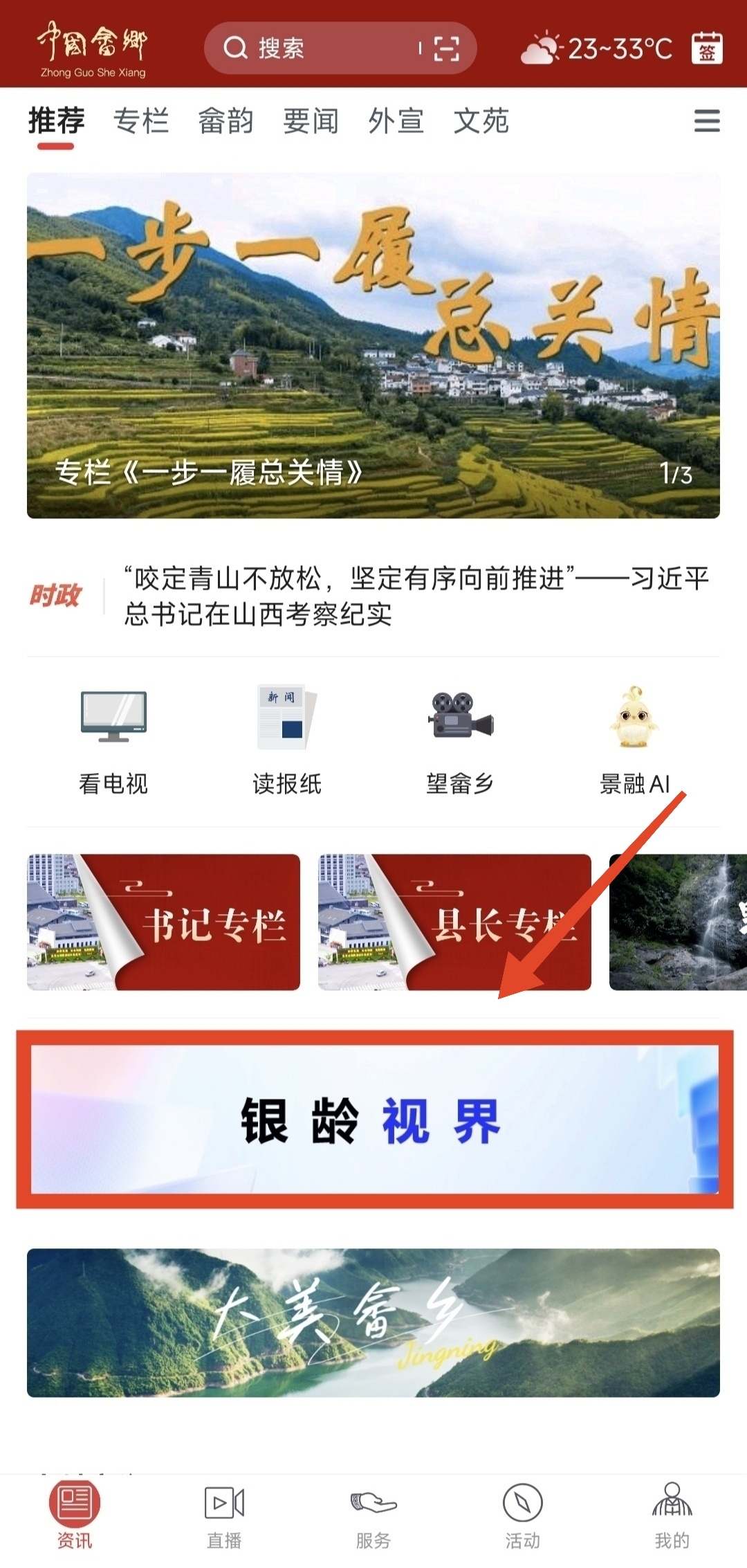
Task: Open the 文苑 tab
Action: tap(481, 121)
